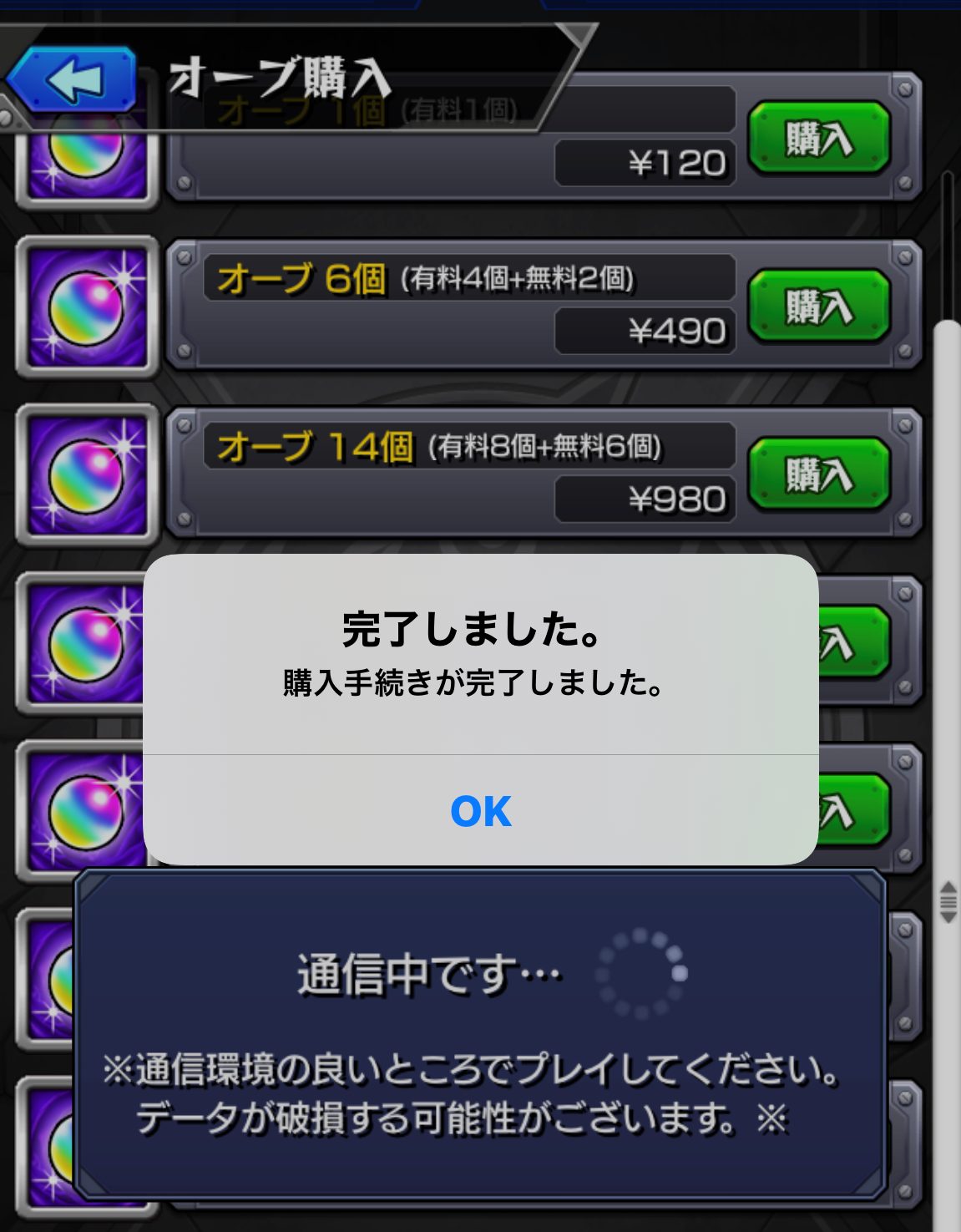
Task: Tap OK to dismiss the purchase completed dialog
Action: point(480,810)
